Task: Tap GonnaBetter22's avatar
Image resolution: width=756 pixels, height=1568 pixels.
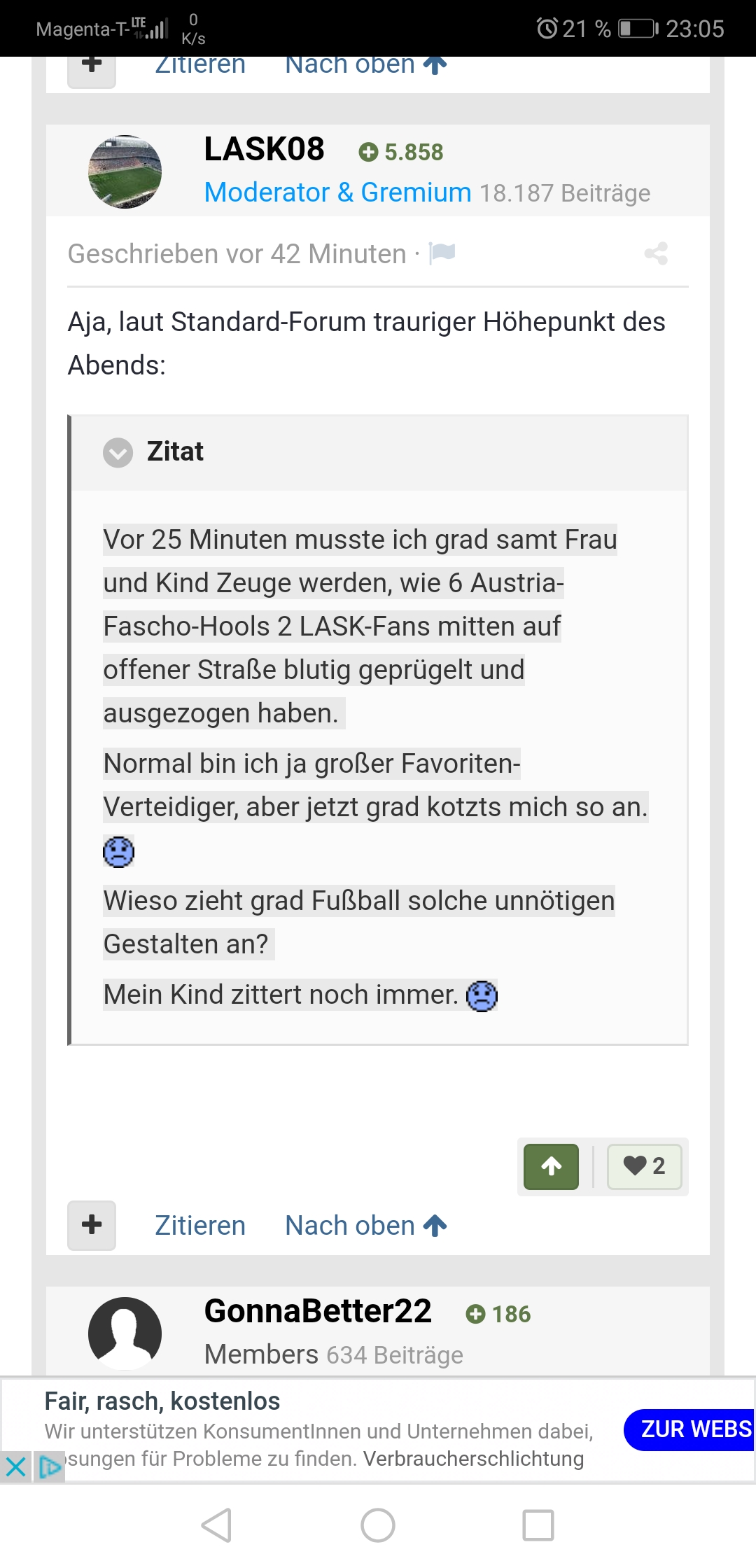Action: coord(125,1333)
